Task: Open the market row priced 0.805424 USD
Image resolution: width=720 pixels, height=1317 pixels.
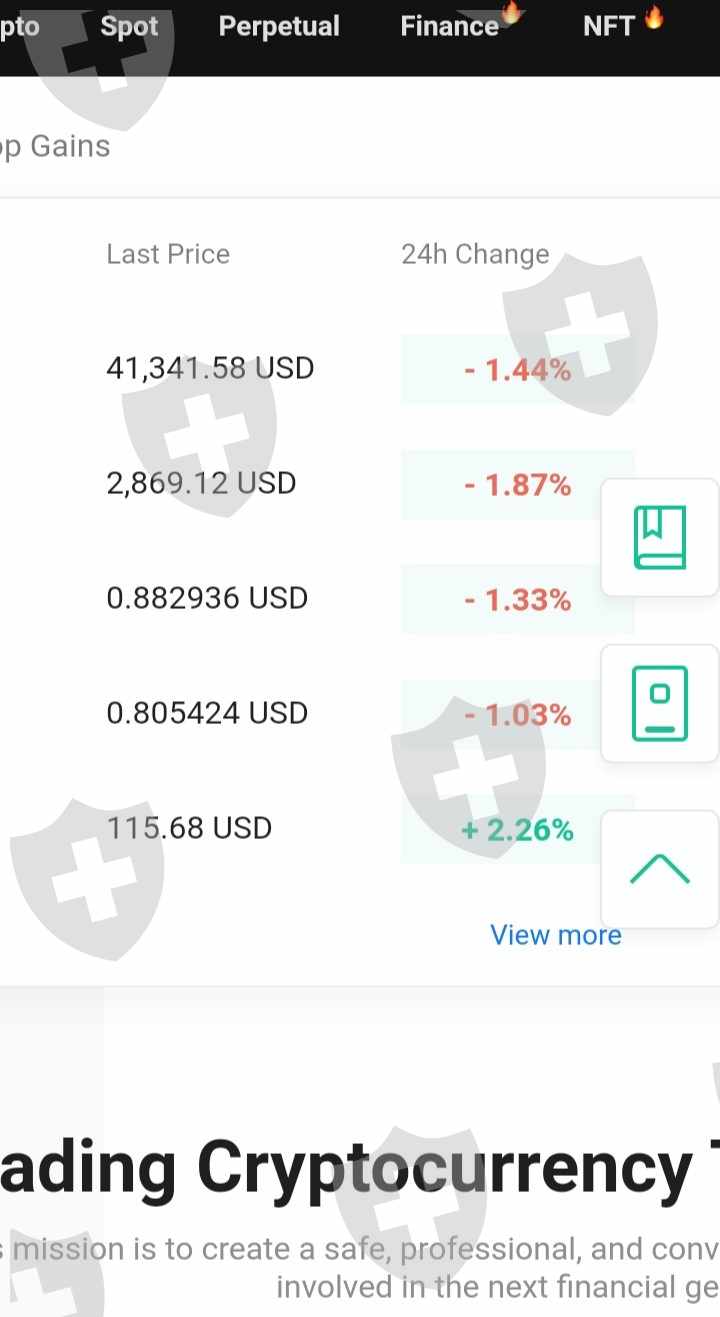Action: [207, 714]
